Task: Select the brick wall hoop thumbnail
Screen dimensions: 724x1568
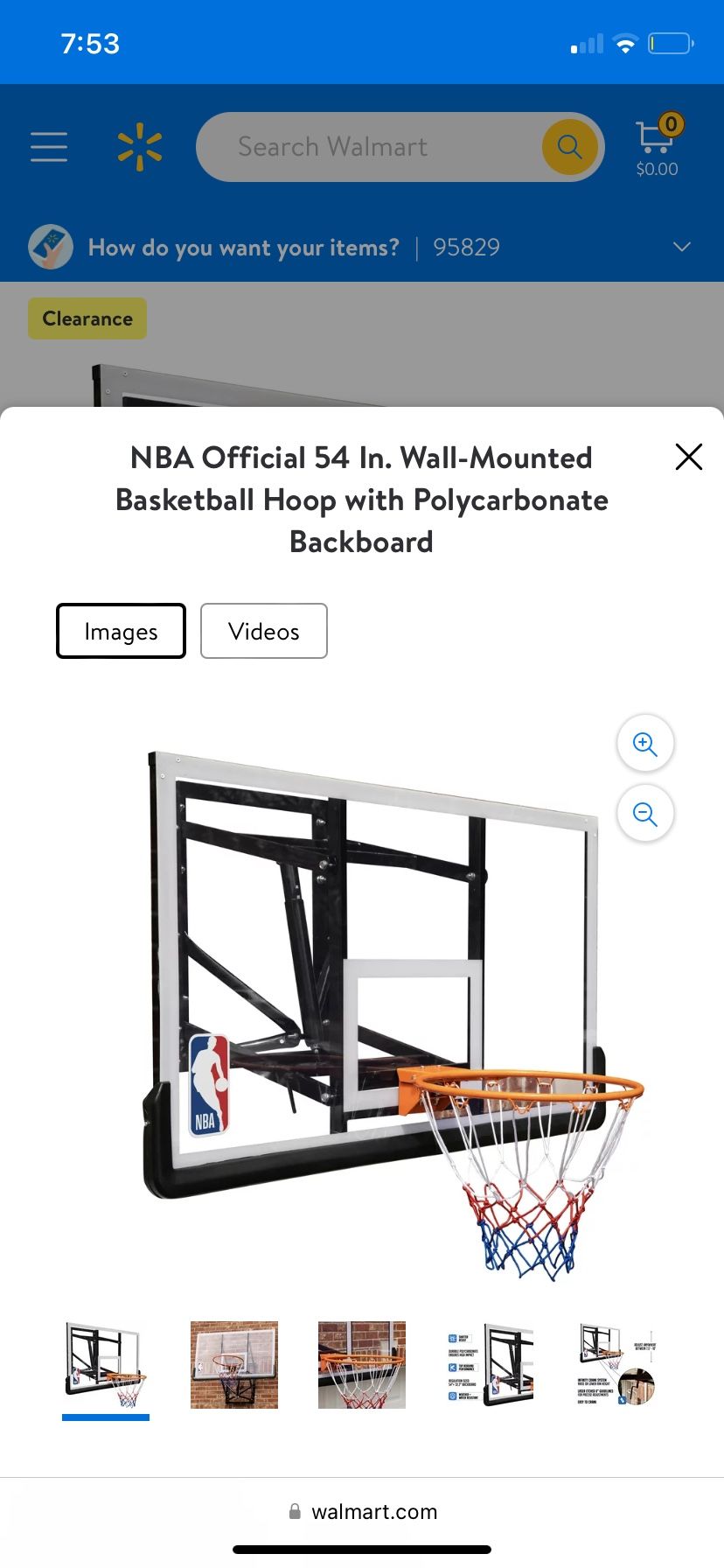Action: click(233, 1365)
